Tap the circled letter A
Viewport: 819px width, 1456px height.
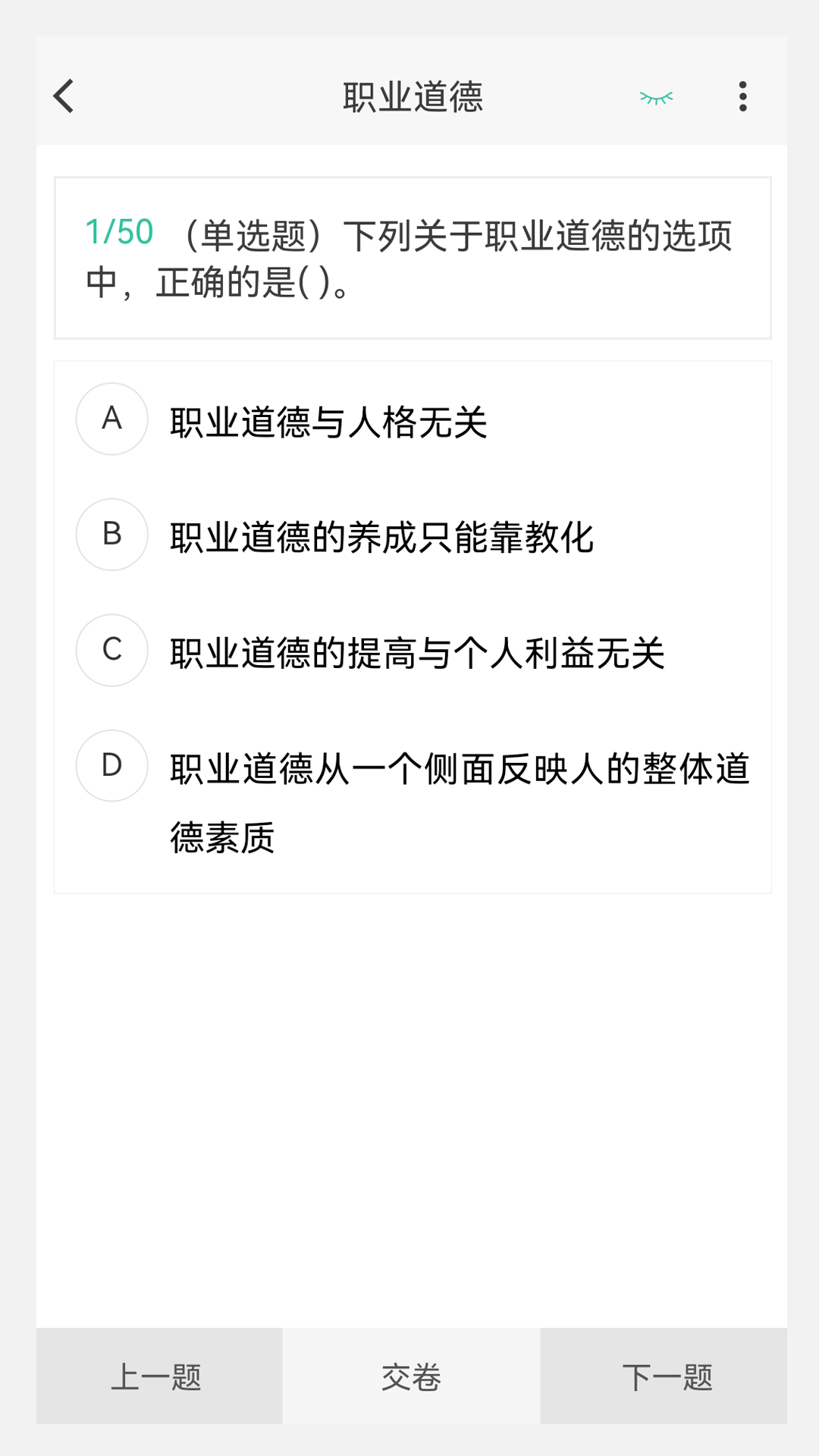111,419
